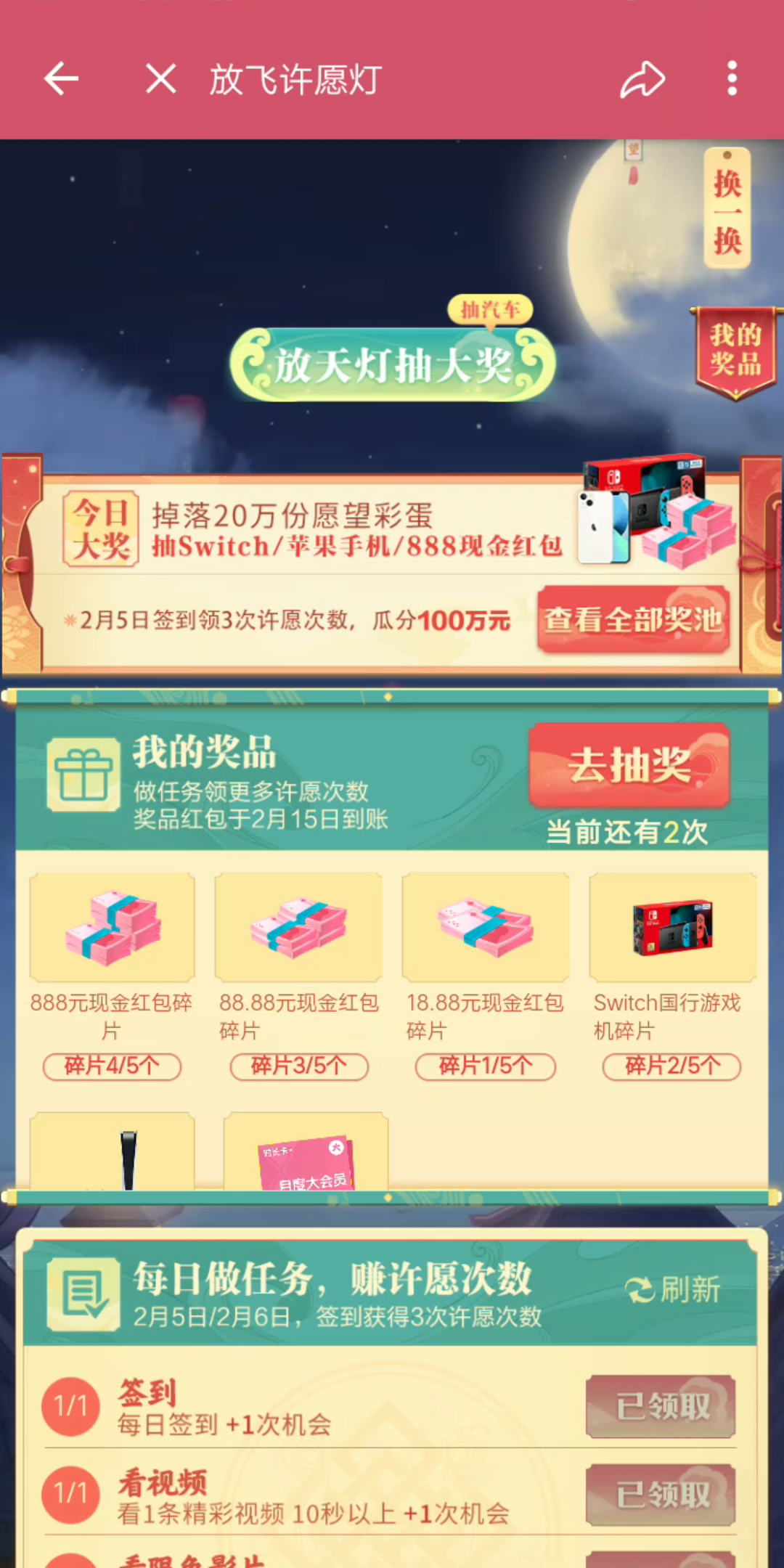
Task: Open the three-dot overflow menu
Action: [x=732, y=78]
